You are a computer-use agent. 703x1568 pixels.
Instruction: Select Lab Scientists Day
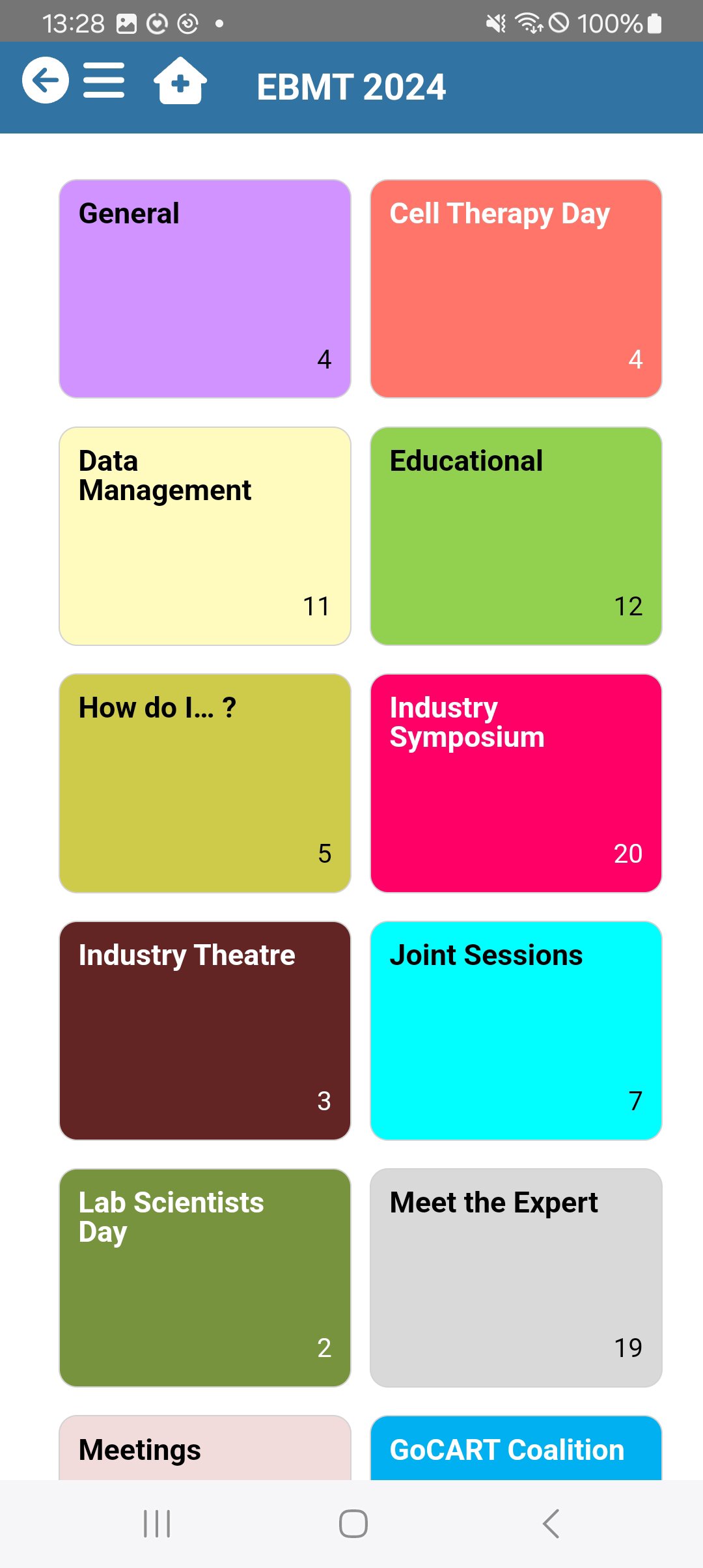(x=205, y=1278)
